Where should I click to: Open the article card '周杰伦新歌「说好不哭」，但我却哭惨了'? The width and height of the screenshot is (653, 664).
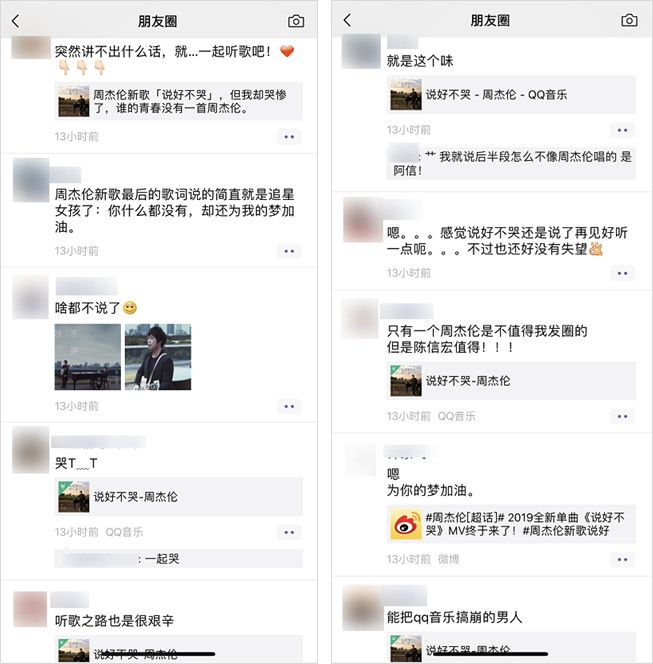179,101
